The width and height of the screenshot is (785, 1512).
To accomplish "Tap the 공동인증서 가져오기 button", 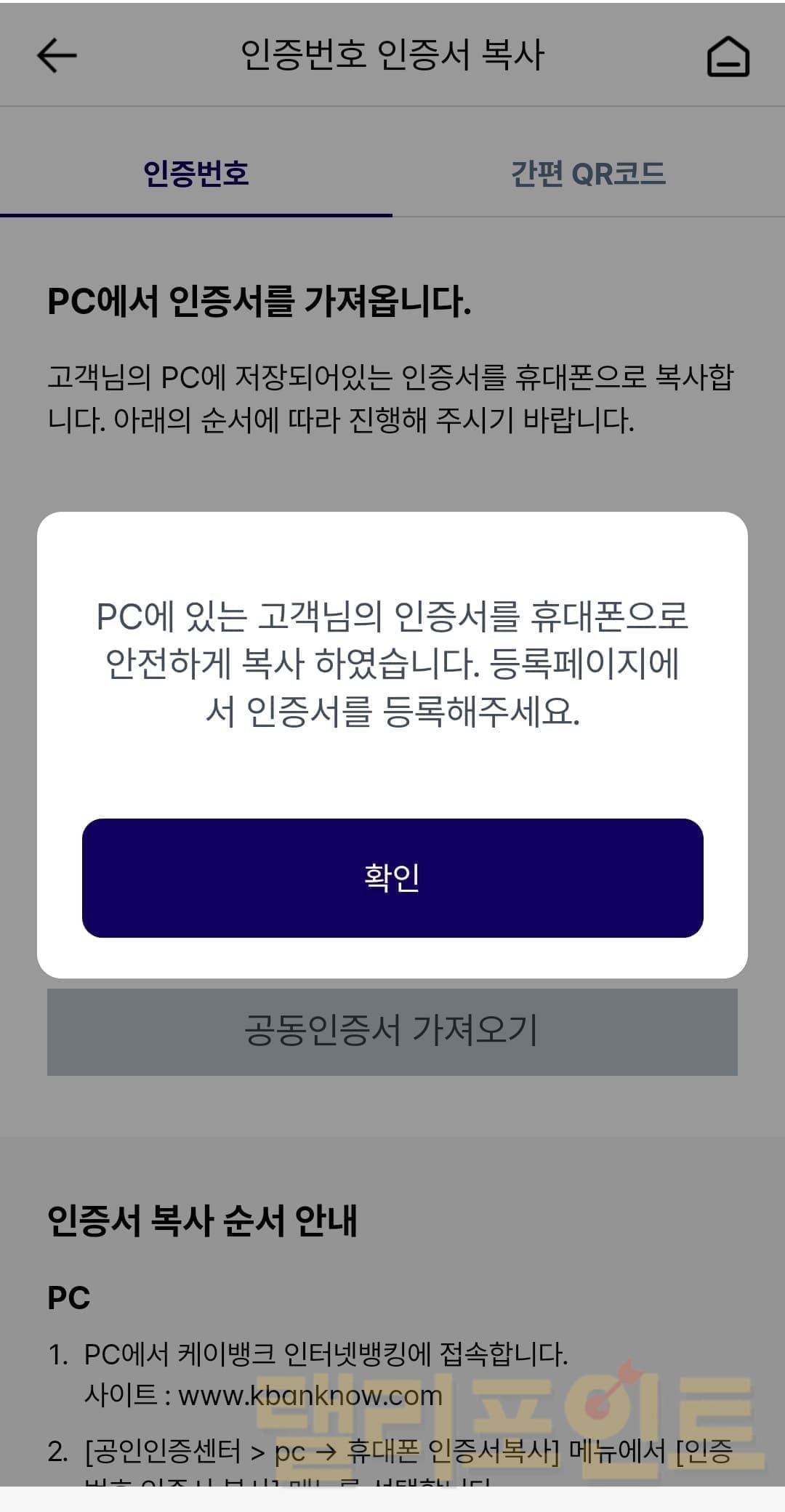I will (392, 1031).
